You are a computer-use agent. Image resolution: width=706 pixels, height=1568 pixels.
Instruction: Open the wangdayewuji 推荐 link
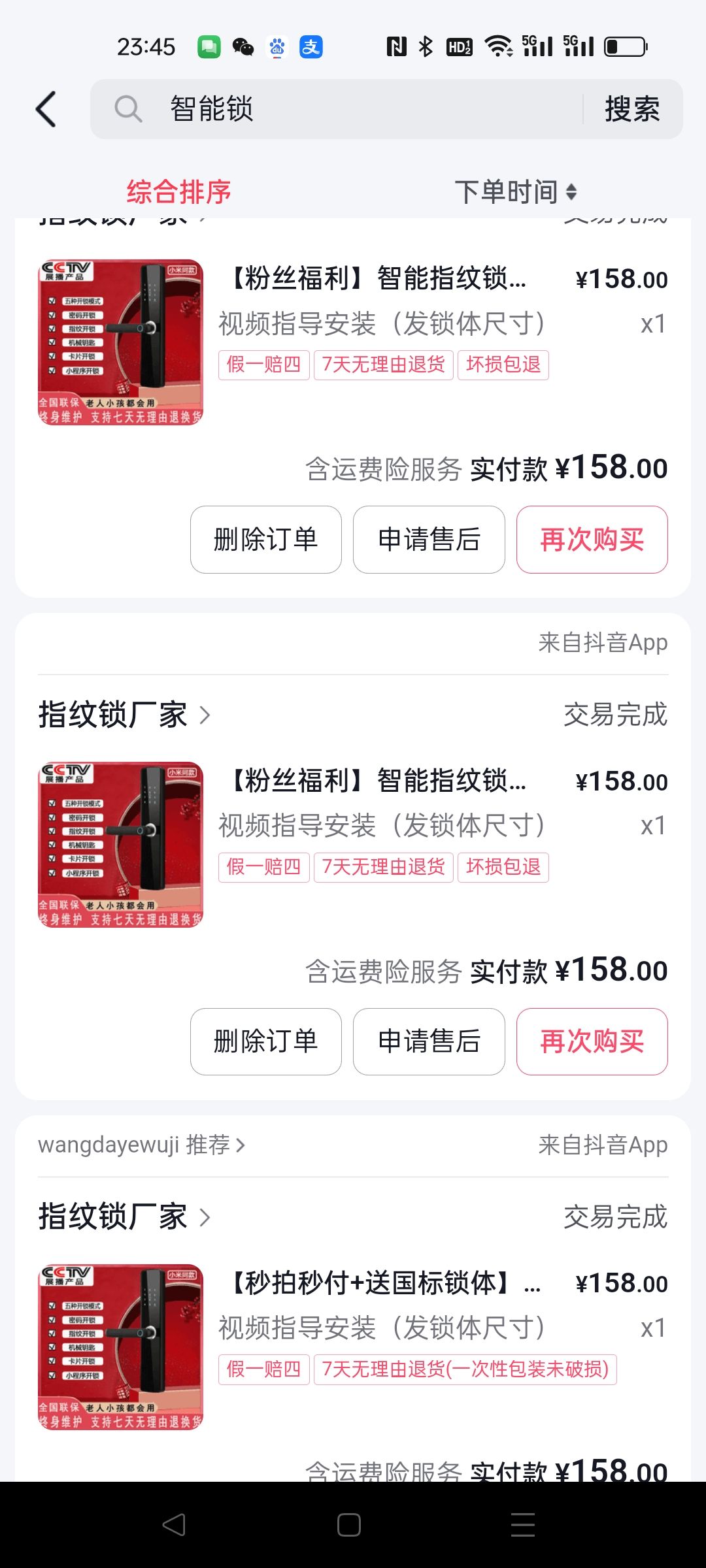pyautogui.click(x=141, y=1145)
